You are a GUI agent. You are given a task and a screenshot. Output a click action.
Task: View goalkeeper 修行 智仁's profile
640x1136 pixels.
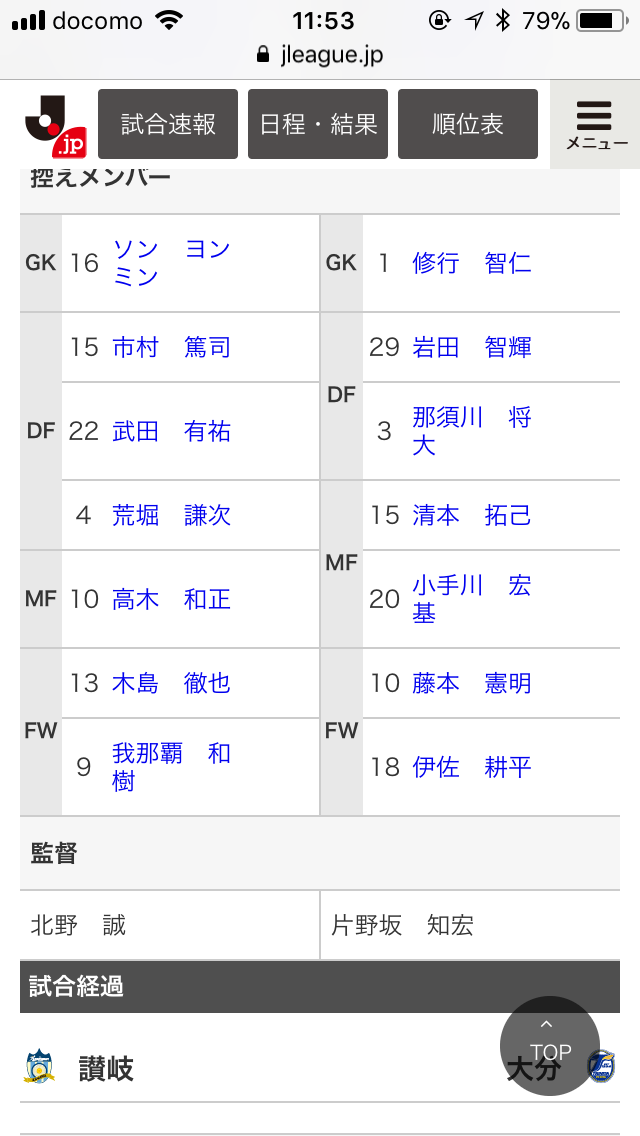[471, 263]
